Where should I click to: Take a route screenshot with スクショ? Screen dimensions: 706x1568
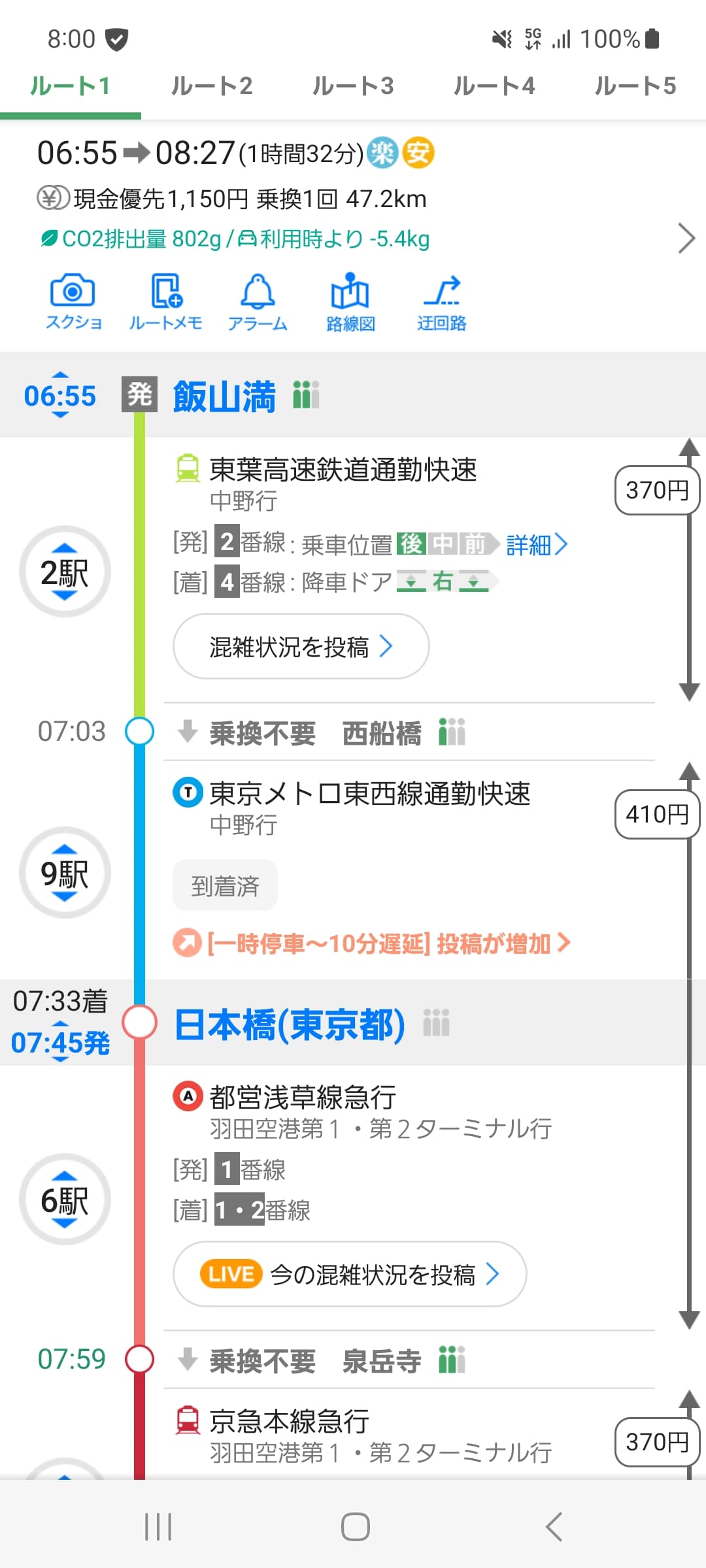[x=73, y=302]
